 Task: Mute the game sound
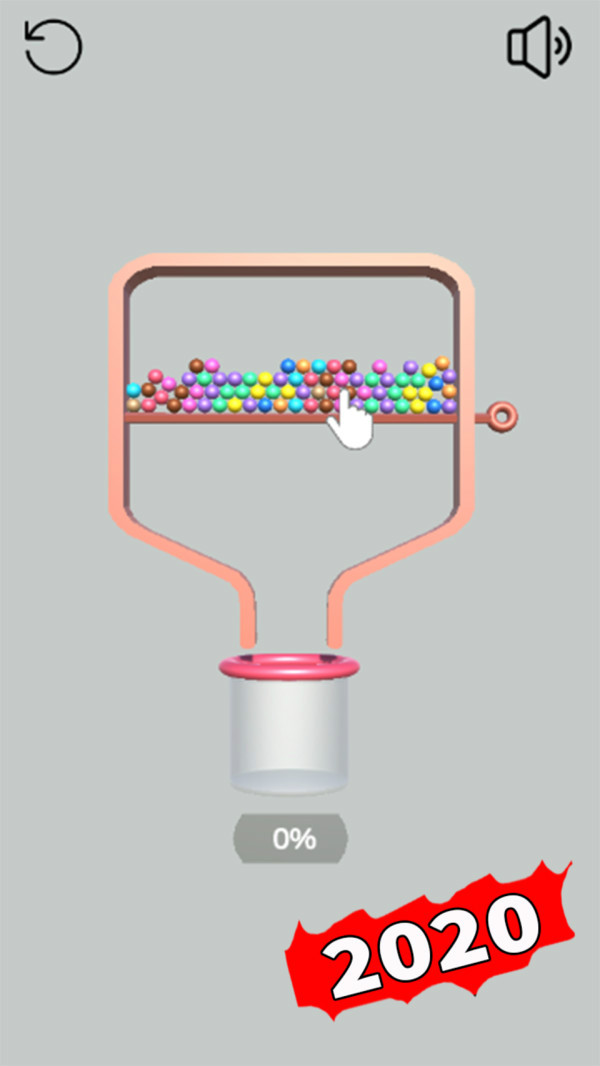pyautogui.click(x=538, y=46)
